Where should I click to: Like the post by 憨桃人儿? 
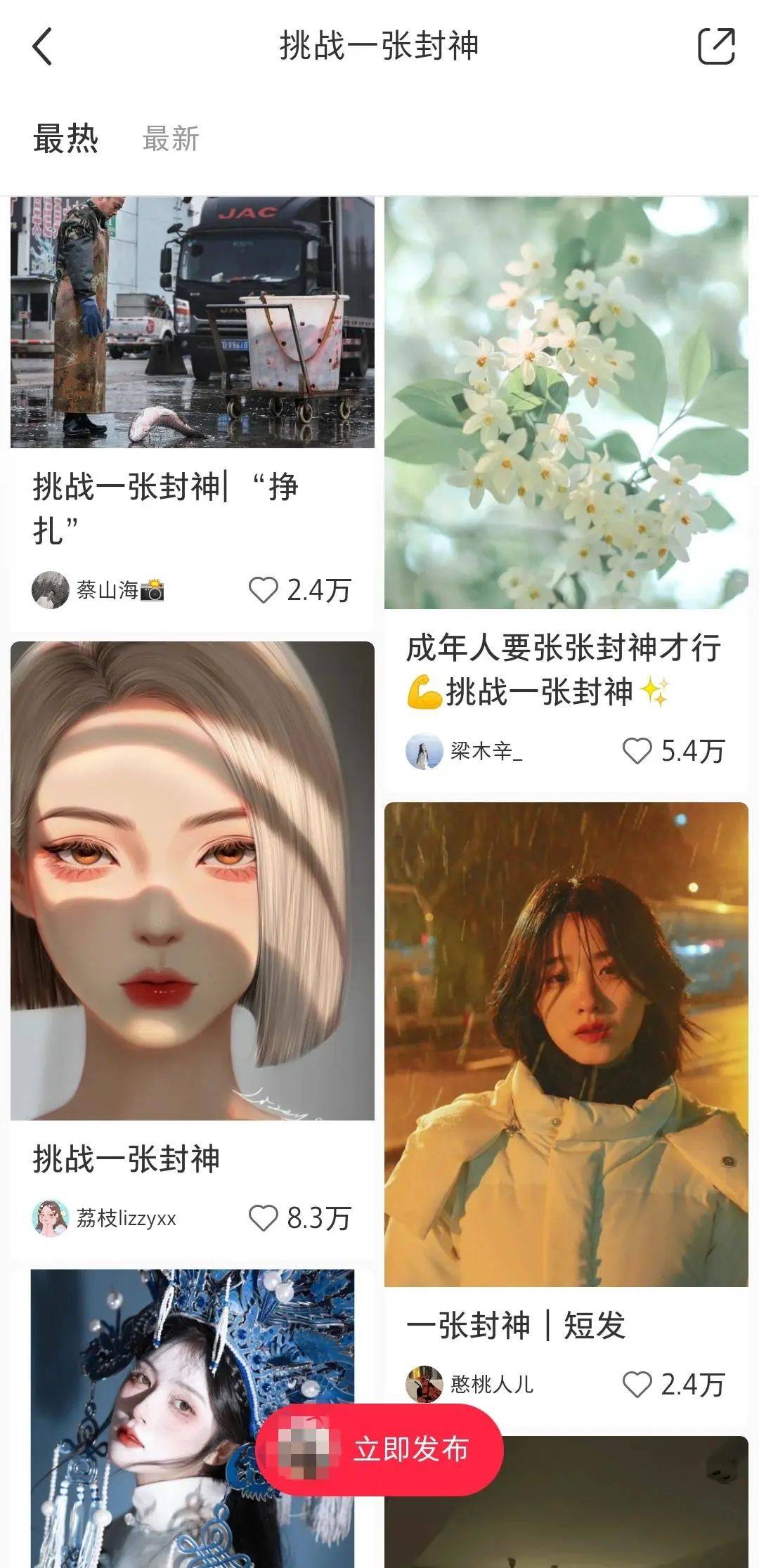click(637, 1385)
